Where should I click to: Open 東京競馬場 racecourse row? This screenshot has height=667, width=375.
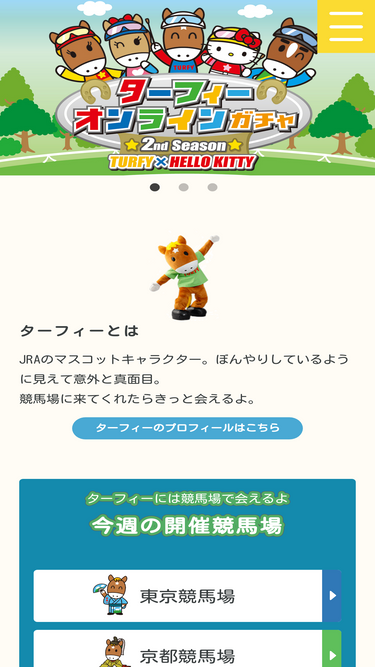[188, 596]
